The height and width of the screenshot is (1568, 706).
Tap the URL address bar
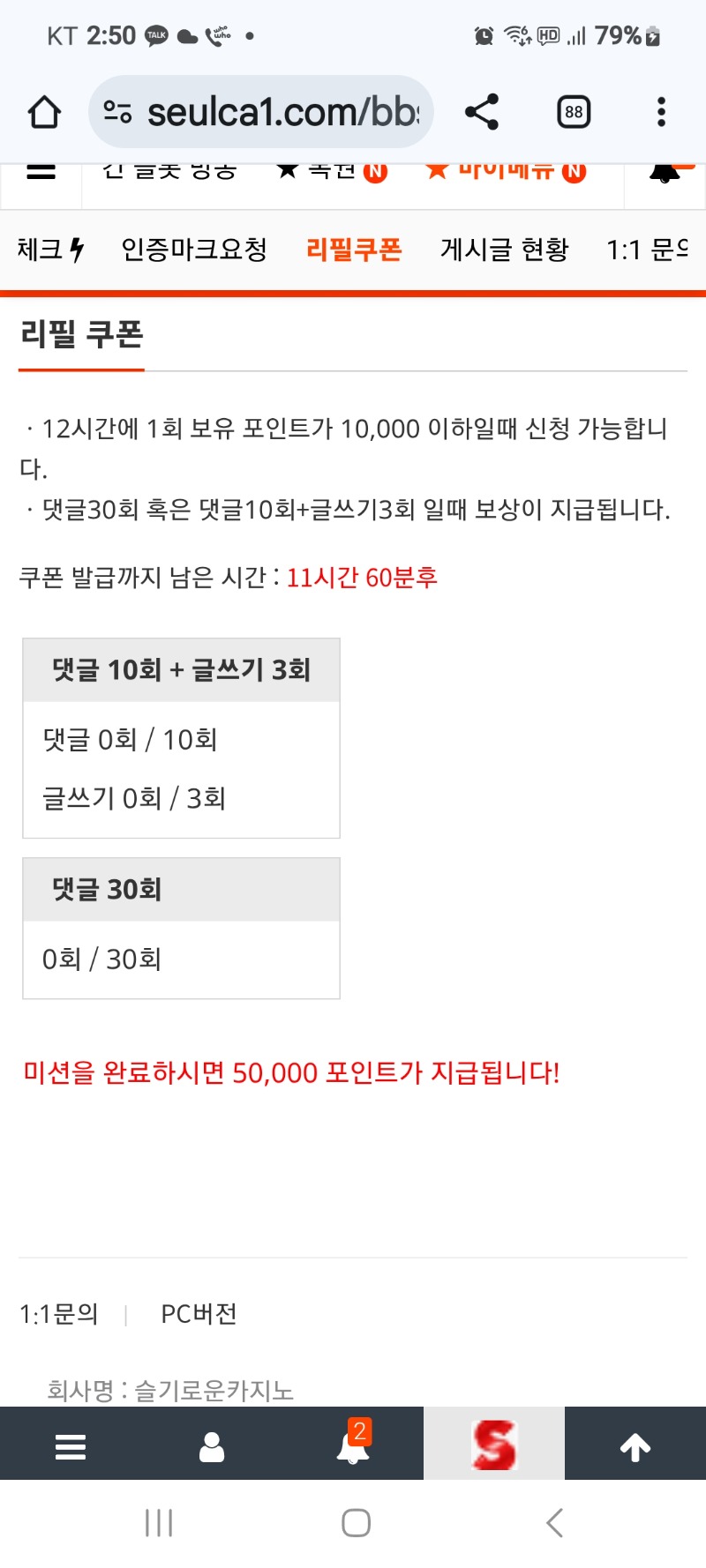coord(265,112)
